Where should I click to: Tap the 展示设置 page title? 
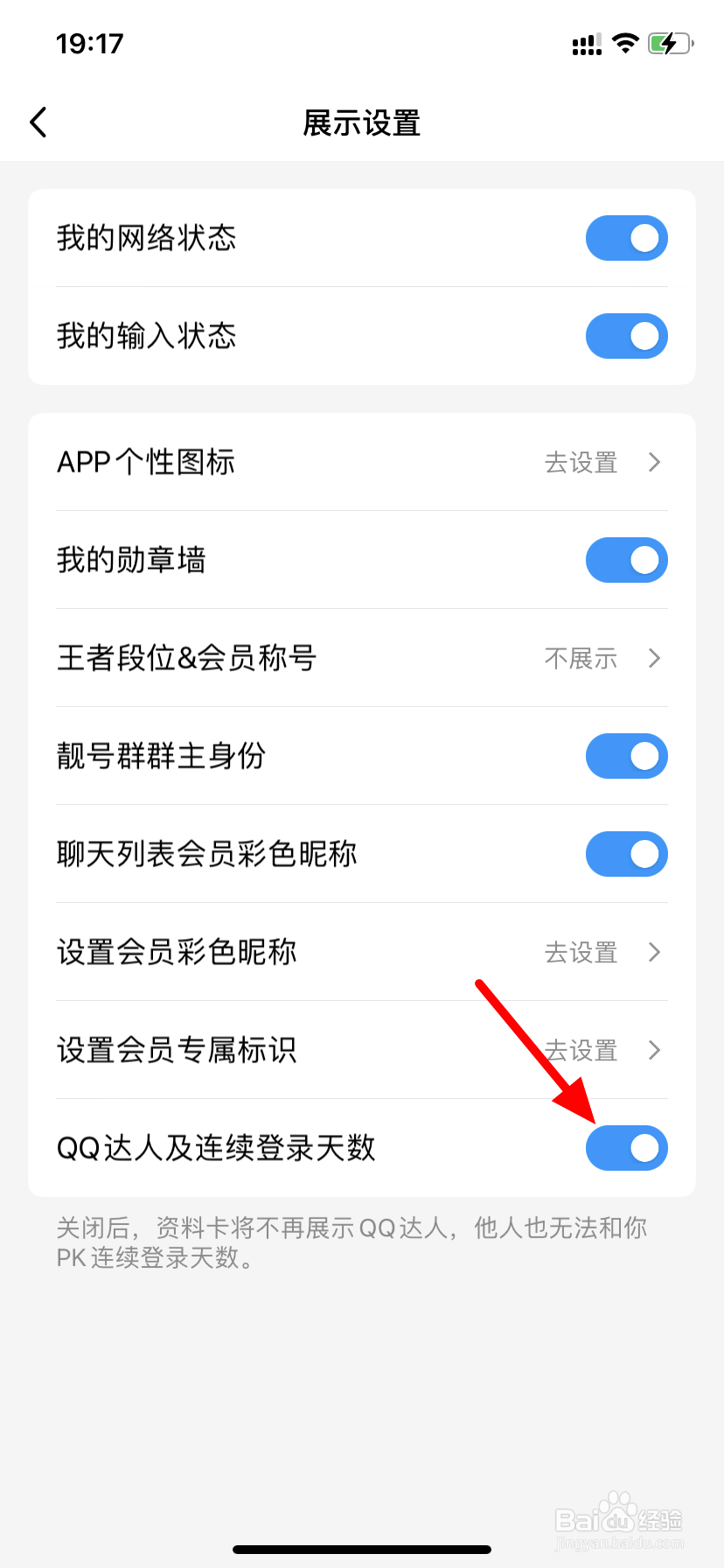pyautogui.click(x=361, y=123)
